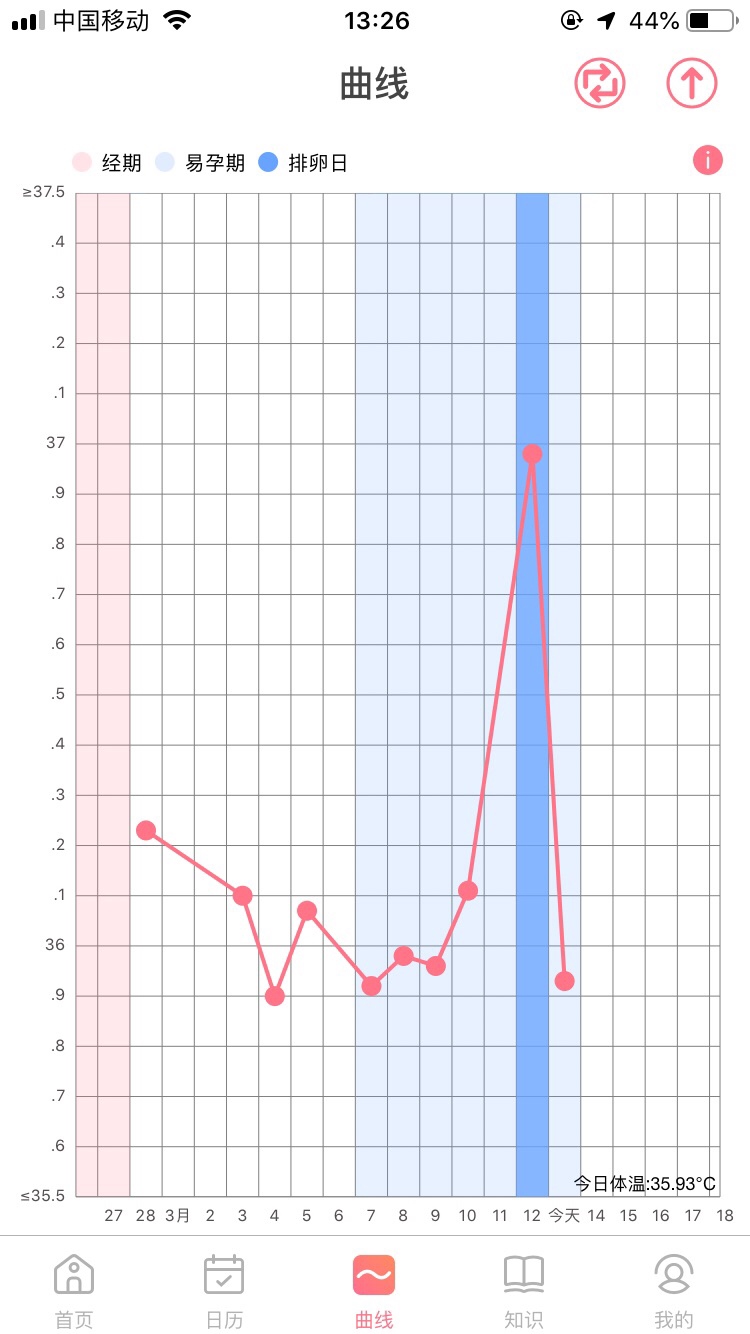Go to the 知识 knowledge tab

coord(524,1290)
